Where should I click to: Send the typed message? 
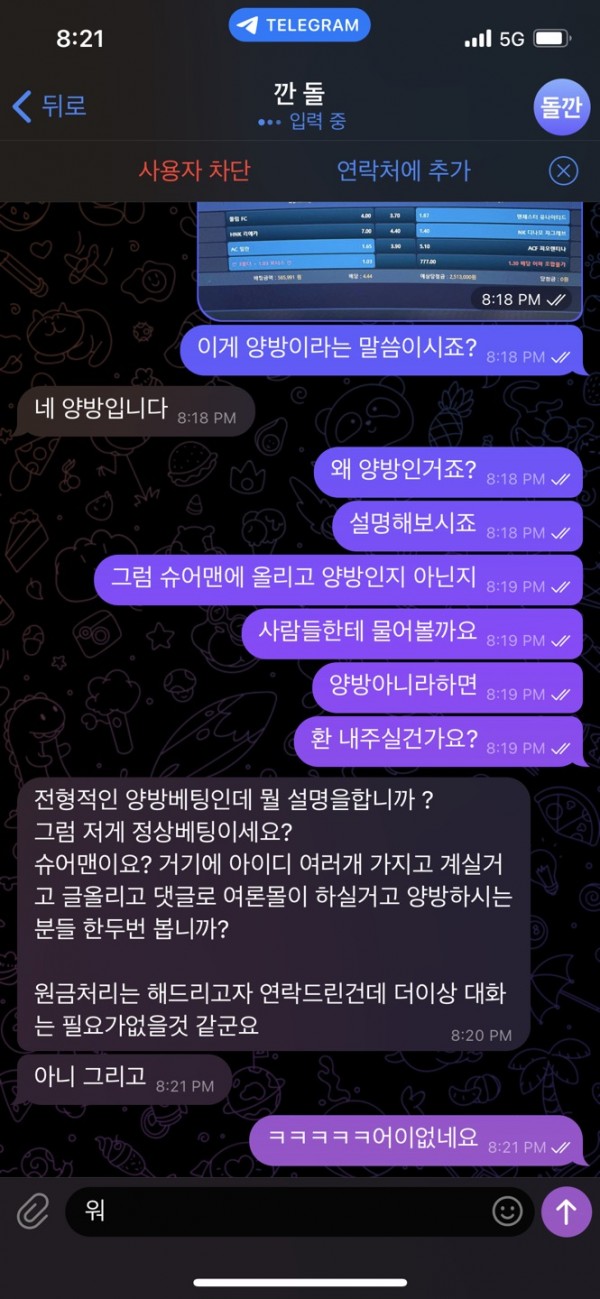point(566,1212)
